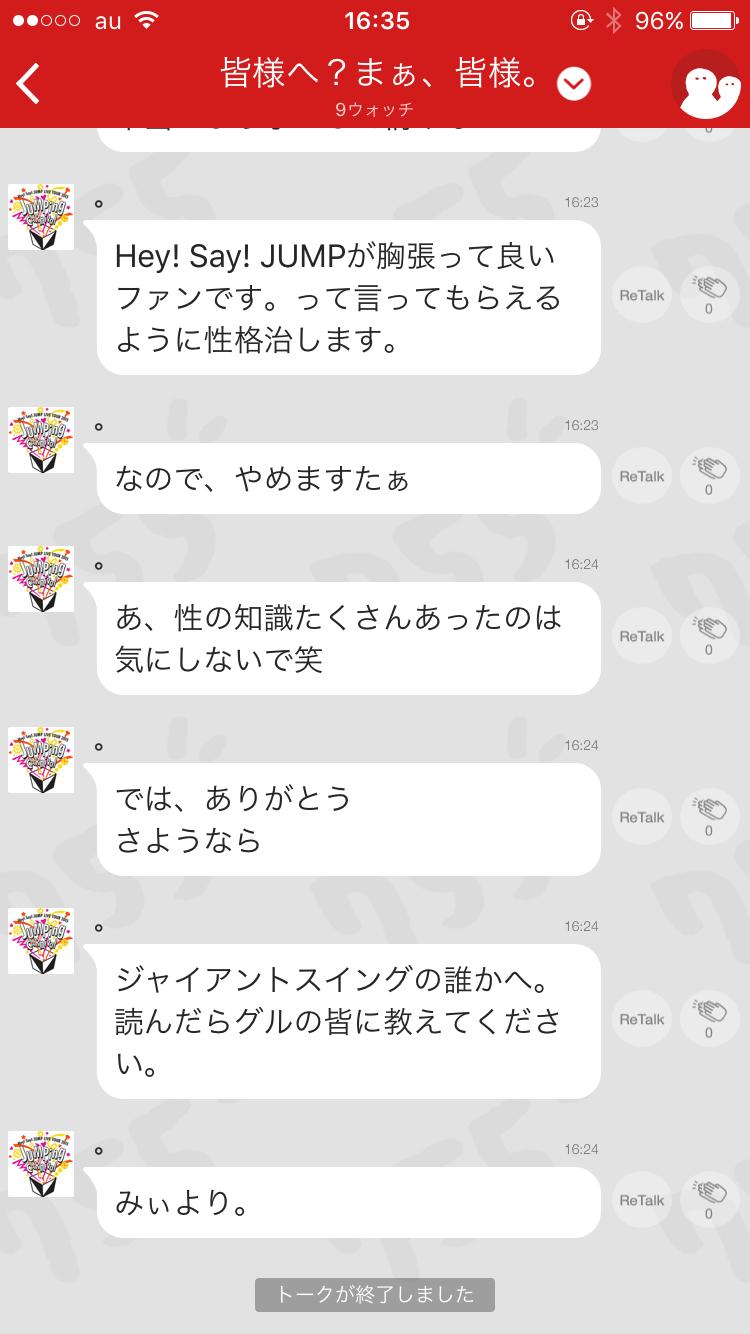
Task: Tap the clap icon on the Hey! Say! JUMP message
Action: tap(709, 295)
